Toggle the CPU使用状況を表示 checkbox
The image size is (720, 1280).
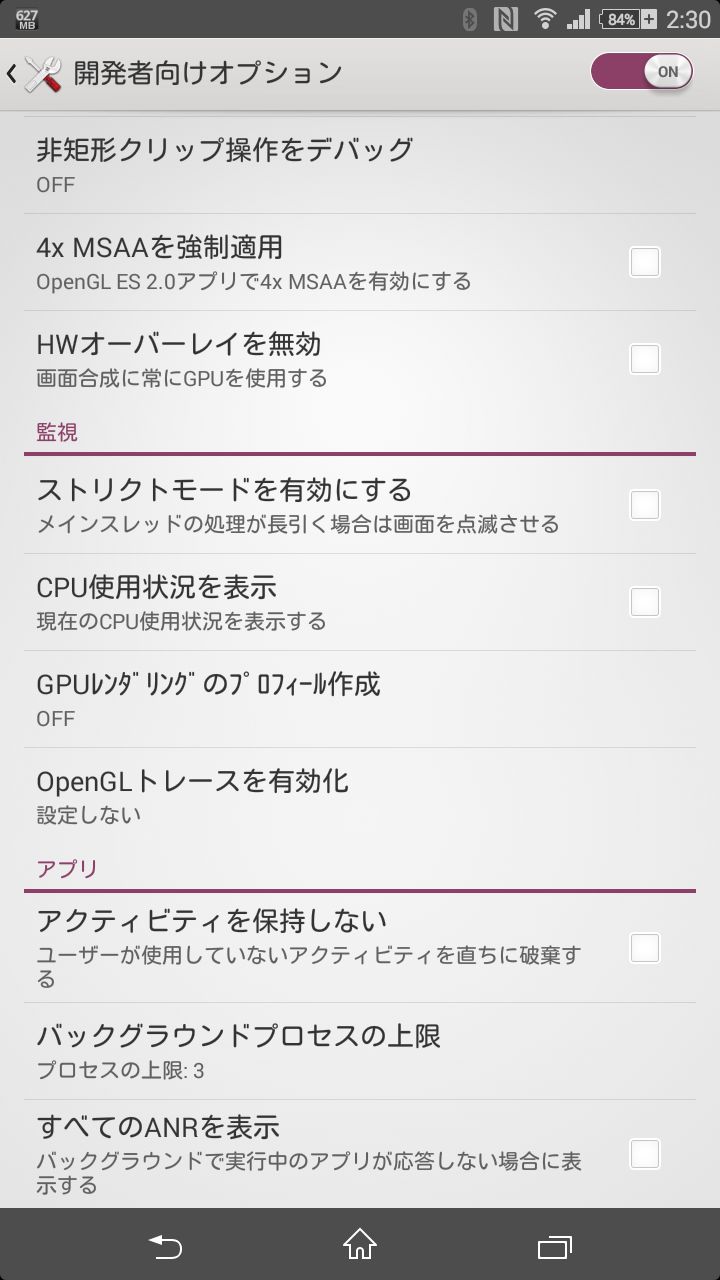645,602
